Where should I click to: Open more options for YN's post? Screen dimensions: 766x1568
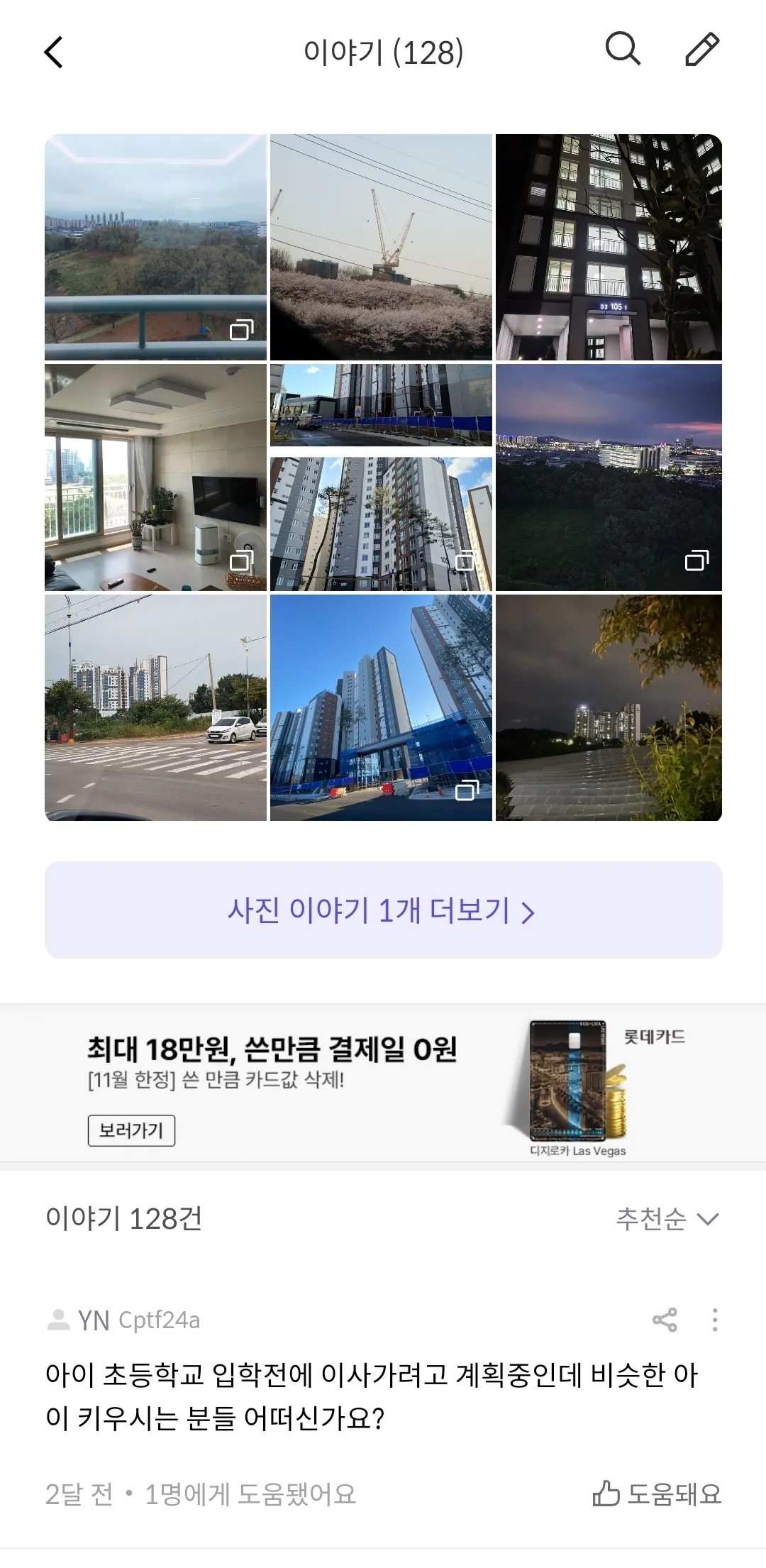(714, 1320)
